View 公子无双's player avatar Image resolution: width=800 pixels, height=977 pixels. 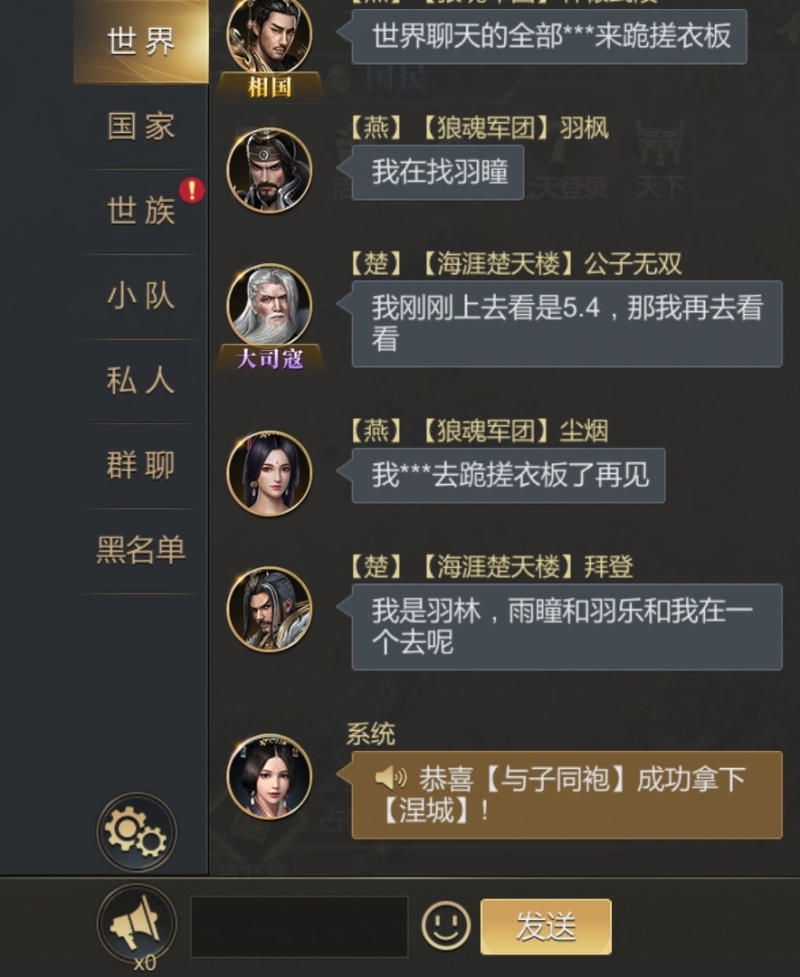pos(269,305)
